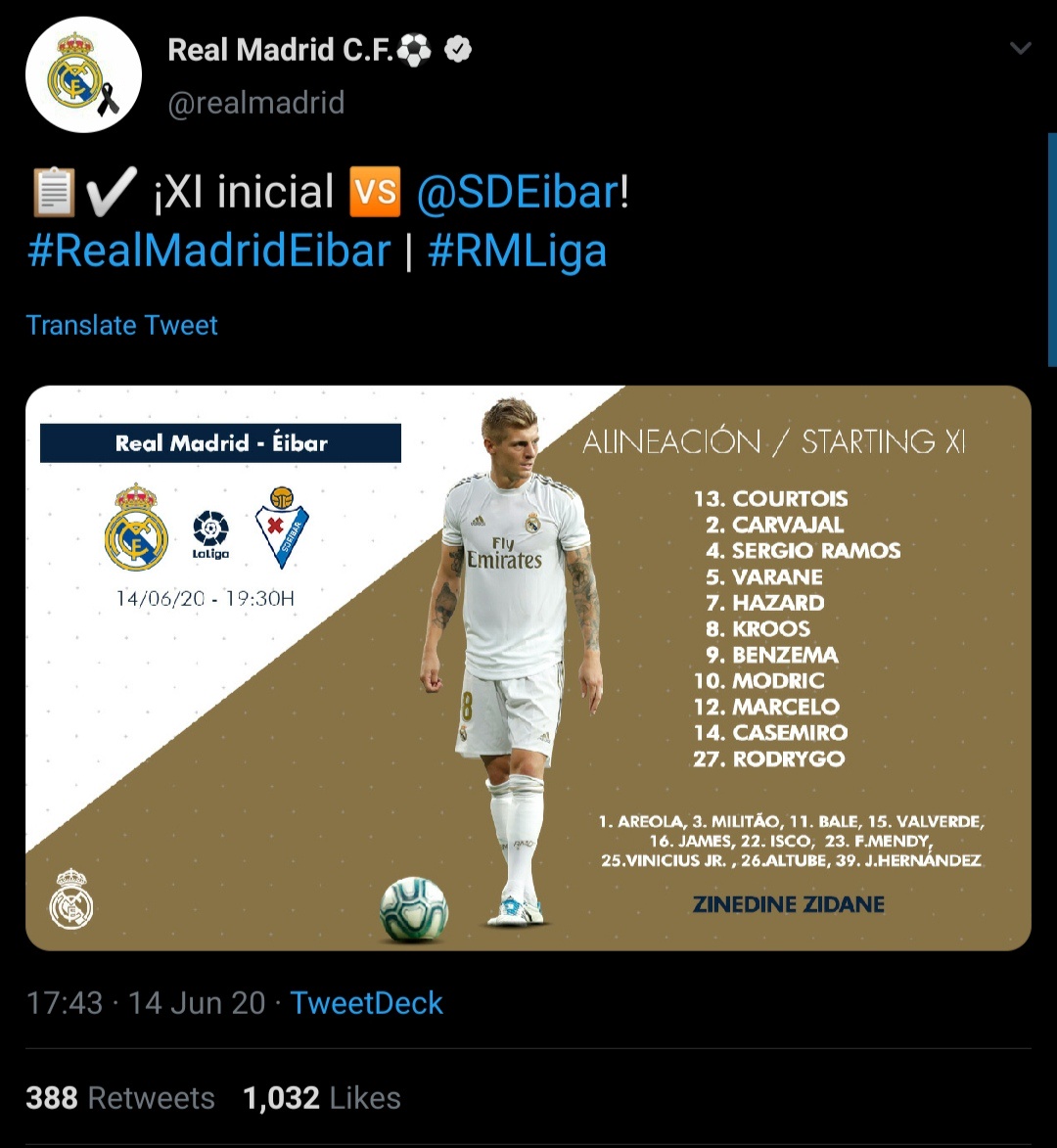Open the starting XI lineup image
The width and height of the screenshot is (1057, 1148).
tap(528, 668)
